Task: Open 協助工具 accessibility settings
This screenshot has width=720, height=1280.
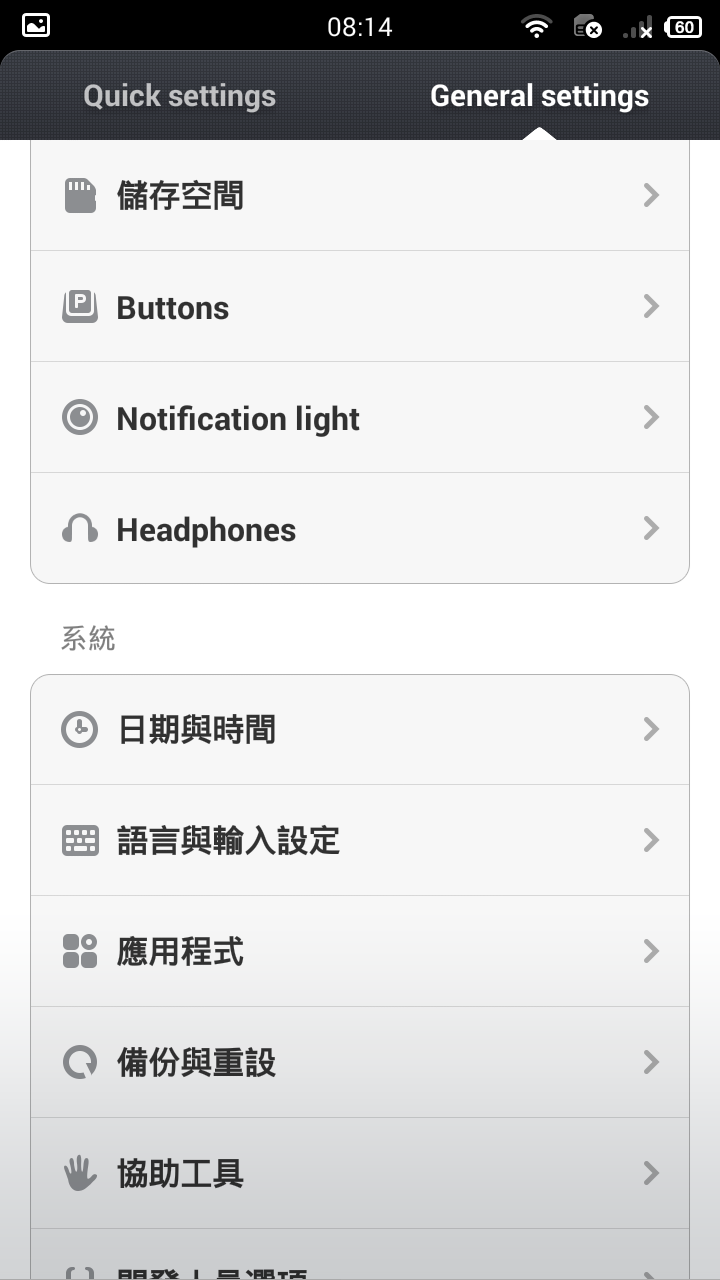Action: click(360, 1173)
